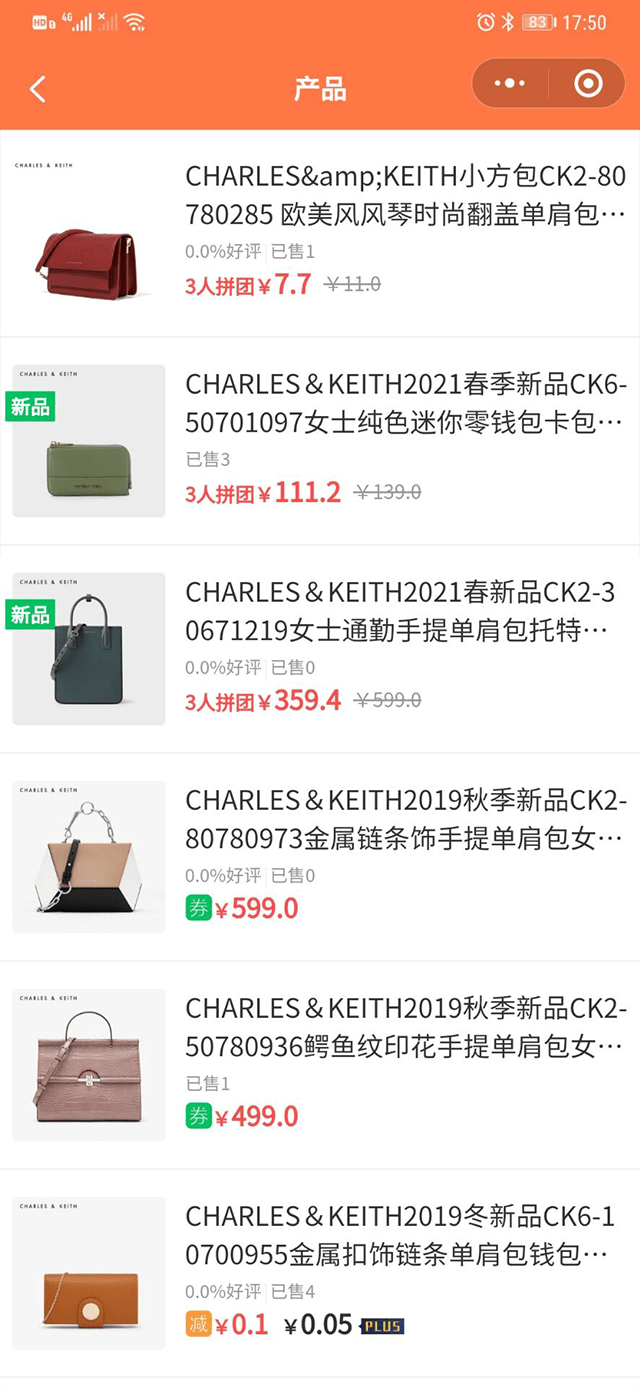Close the mini program with the circle icon
This screenshot has height=1388, width=640.
pos(588,84)
